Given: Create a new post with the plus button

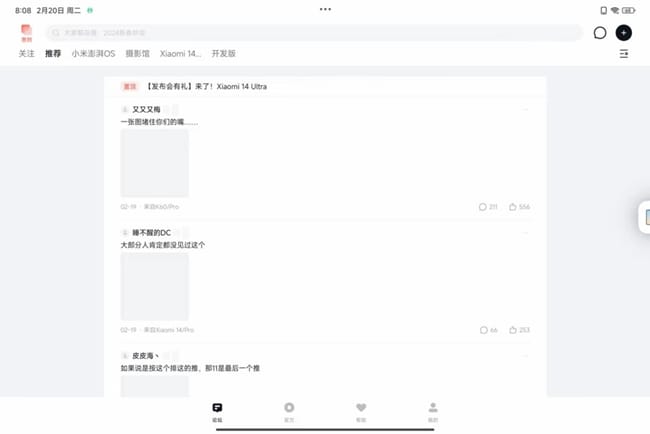Looking at the screenshot, I should pos(623,33).
